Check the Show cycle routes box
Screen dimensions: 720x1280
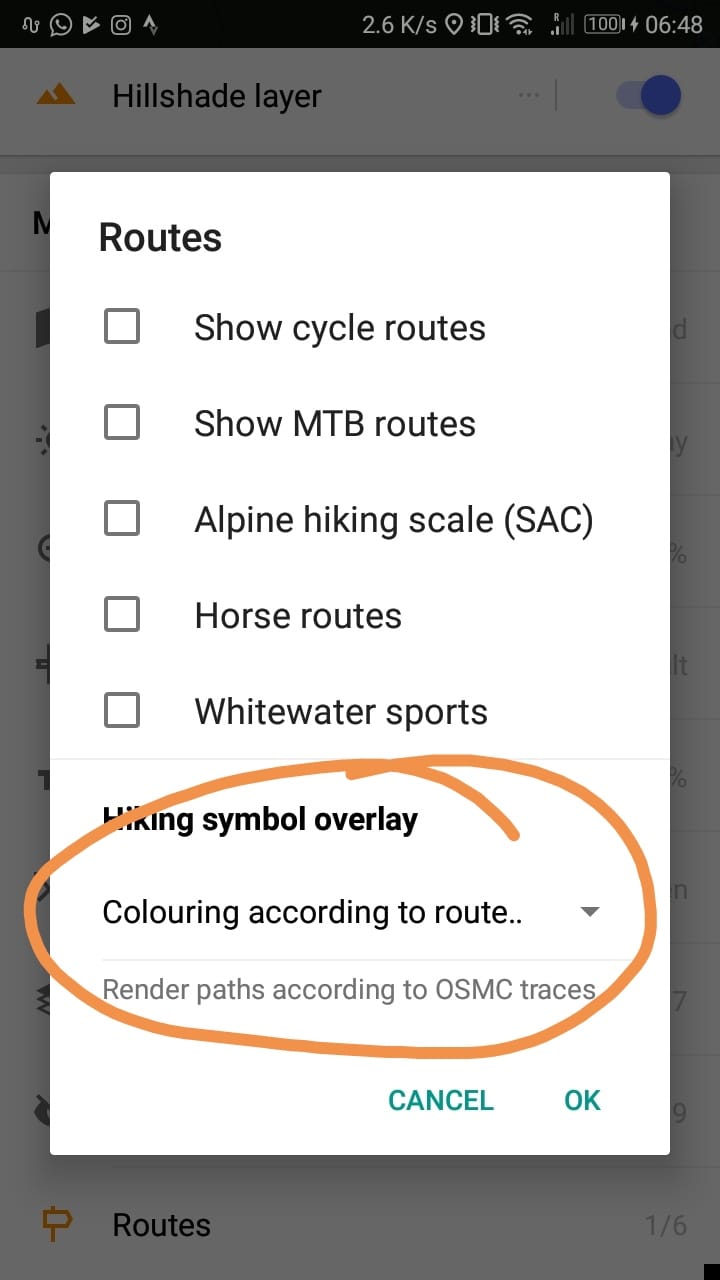122,327
